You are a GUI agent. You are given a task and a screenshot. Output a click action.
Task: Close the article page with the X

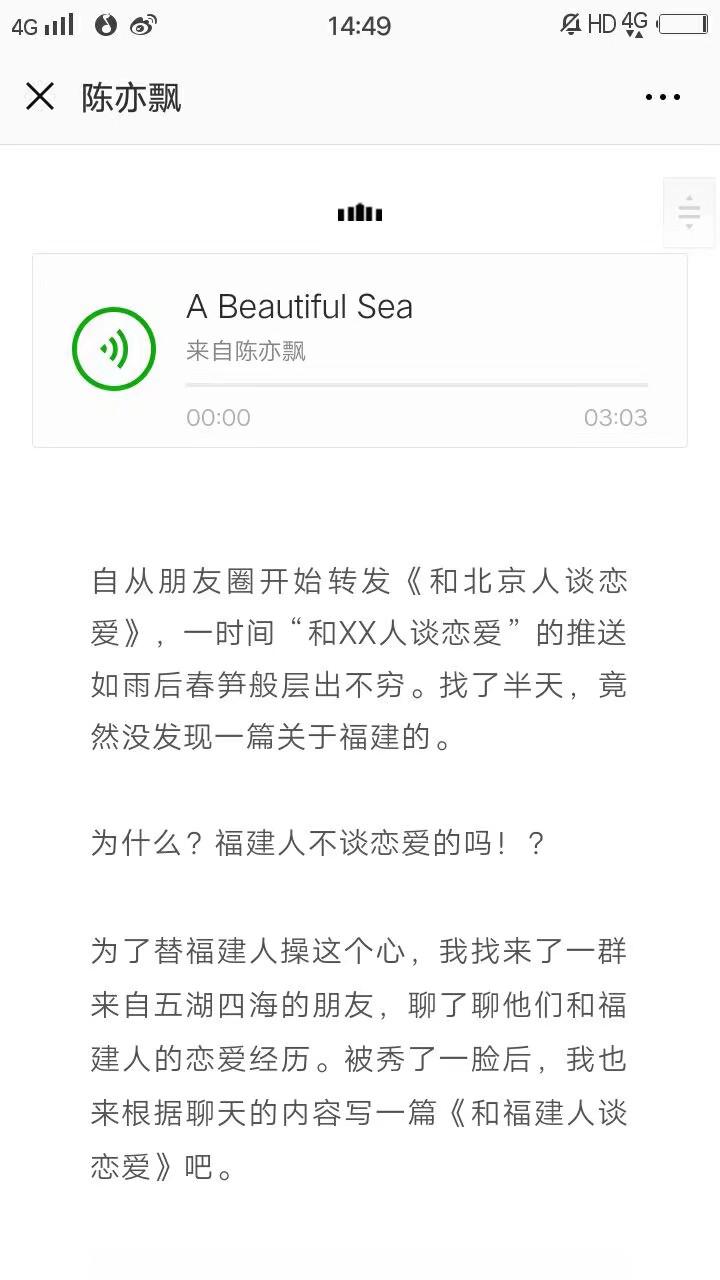click(40, 97)
